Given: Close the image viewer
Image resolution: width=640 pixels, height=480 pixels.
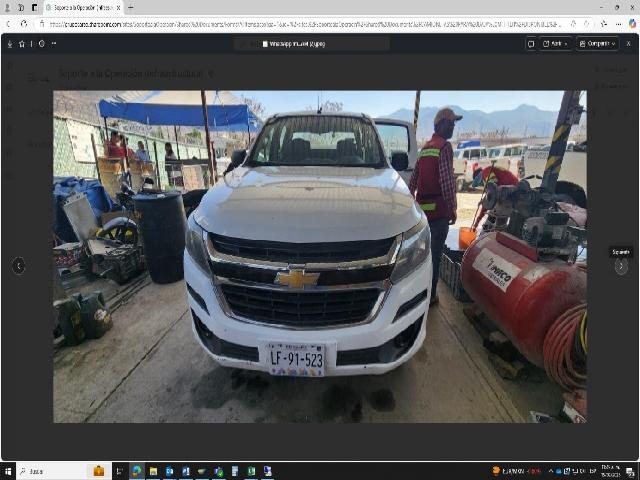Looking at the screenshot, I should coord(628,44).
